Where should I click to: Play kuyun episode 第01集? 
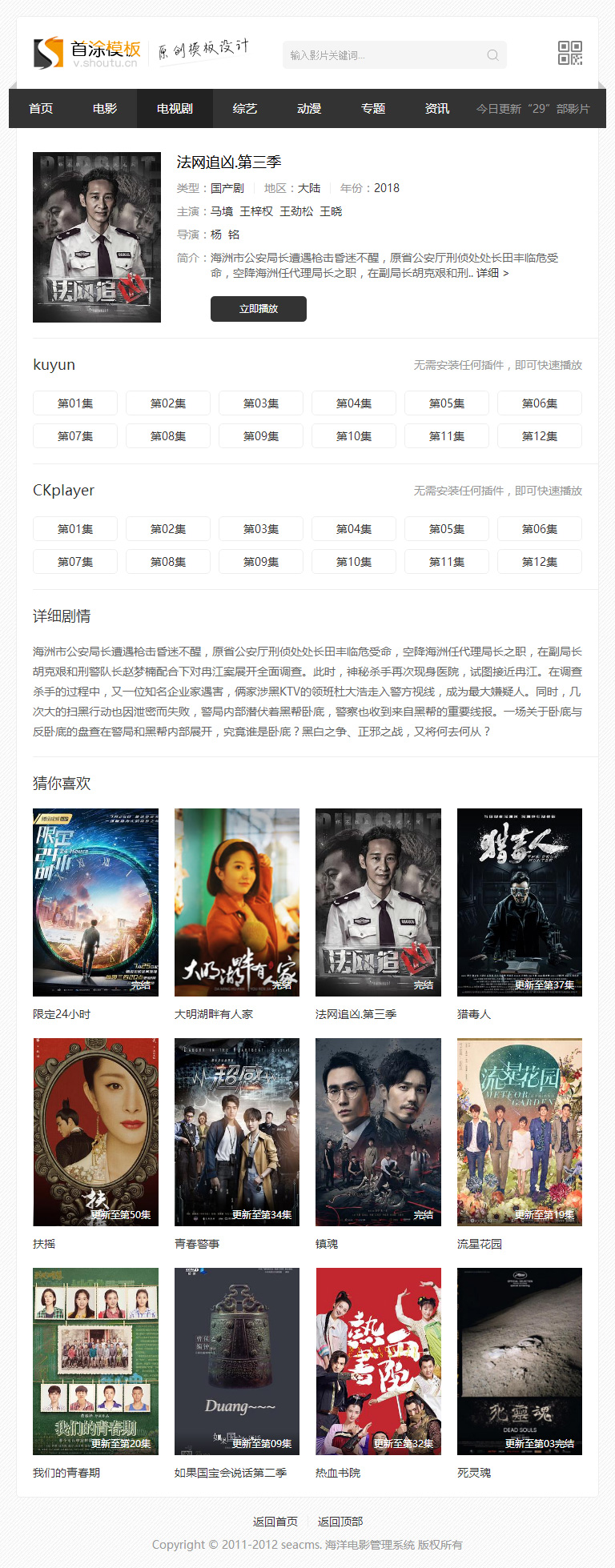pyautogui.click(x=75, y=403)
